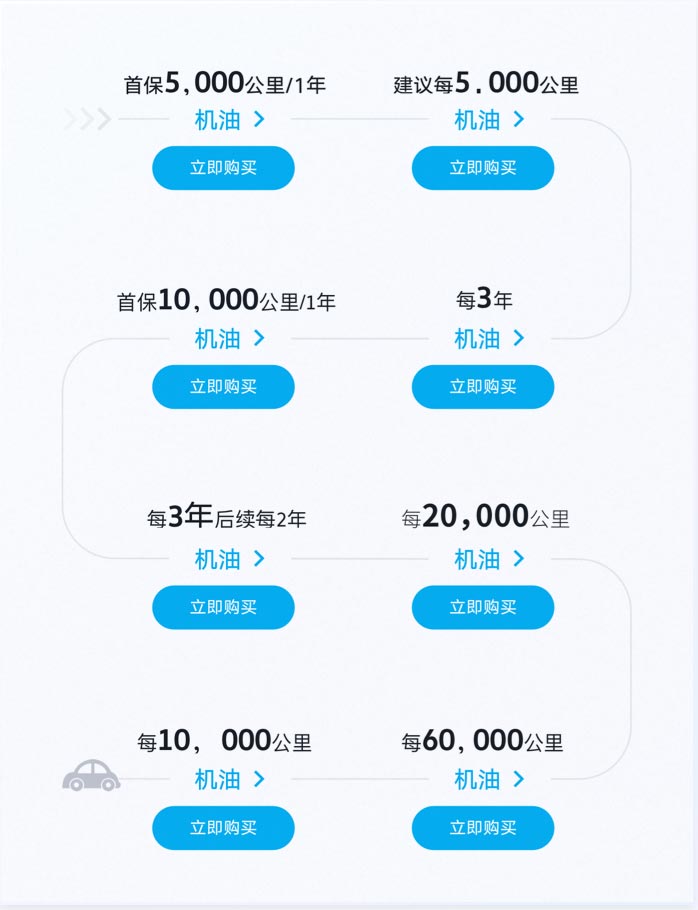Buy now under 建议每5,000公里
The width and height of the screenshot is (698, 910).
click(483, 168)
